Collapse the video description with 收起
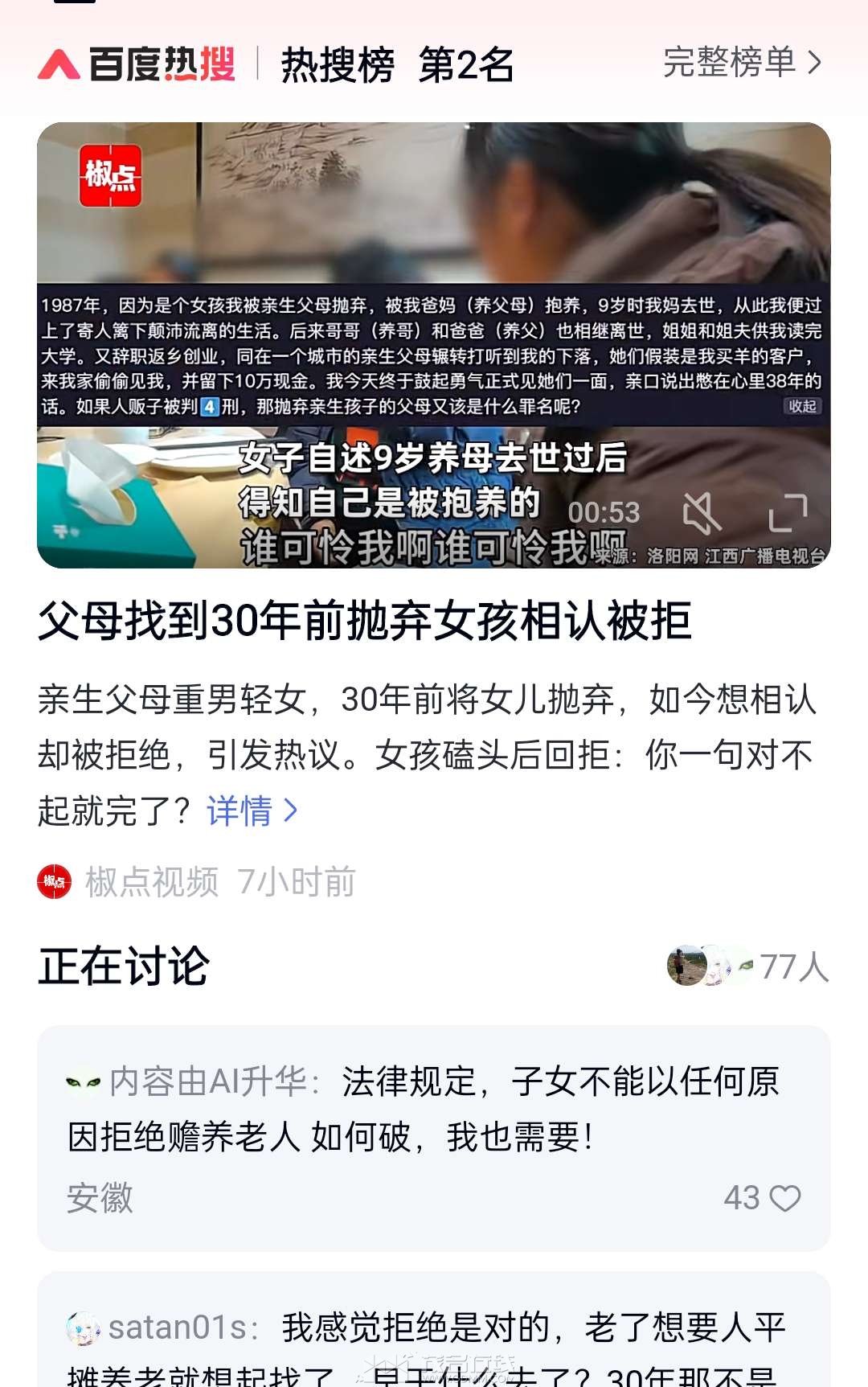Viewport: 868px width, 1387px height. [801, 407]
